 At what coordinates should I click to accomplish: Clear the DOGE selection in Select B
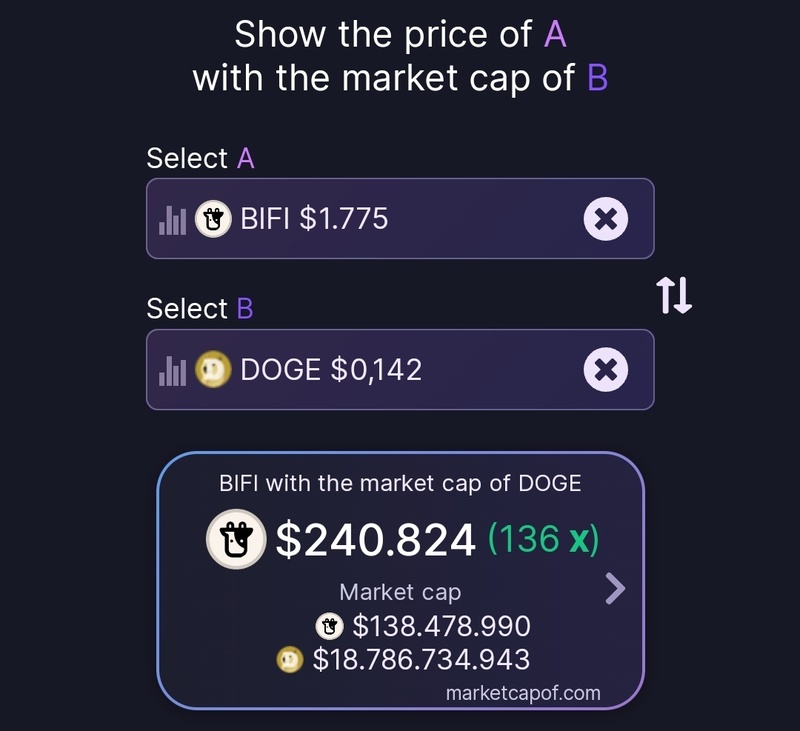pos(605,370)
